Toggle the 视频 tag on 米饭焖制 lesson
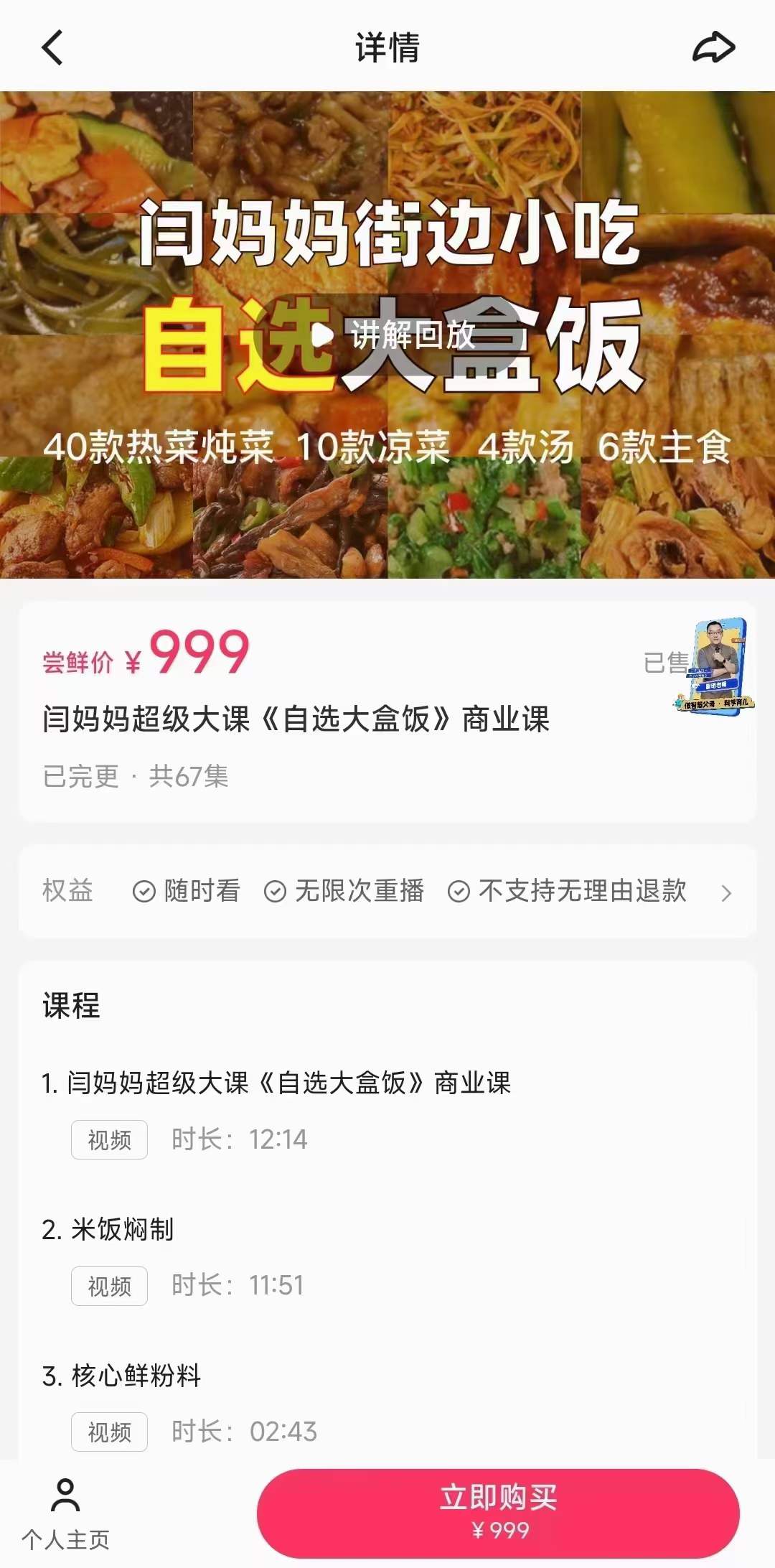The height and width of the screenshot is (1568, 775). [109, 1286]
